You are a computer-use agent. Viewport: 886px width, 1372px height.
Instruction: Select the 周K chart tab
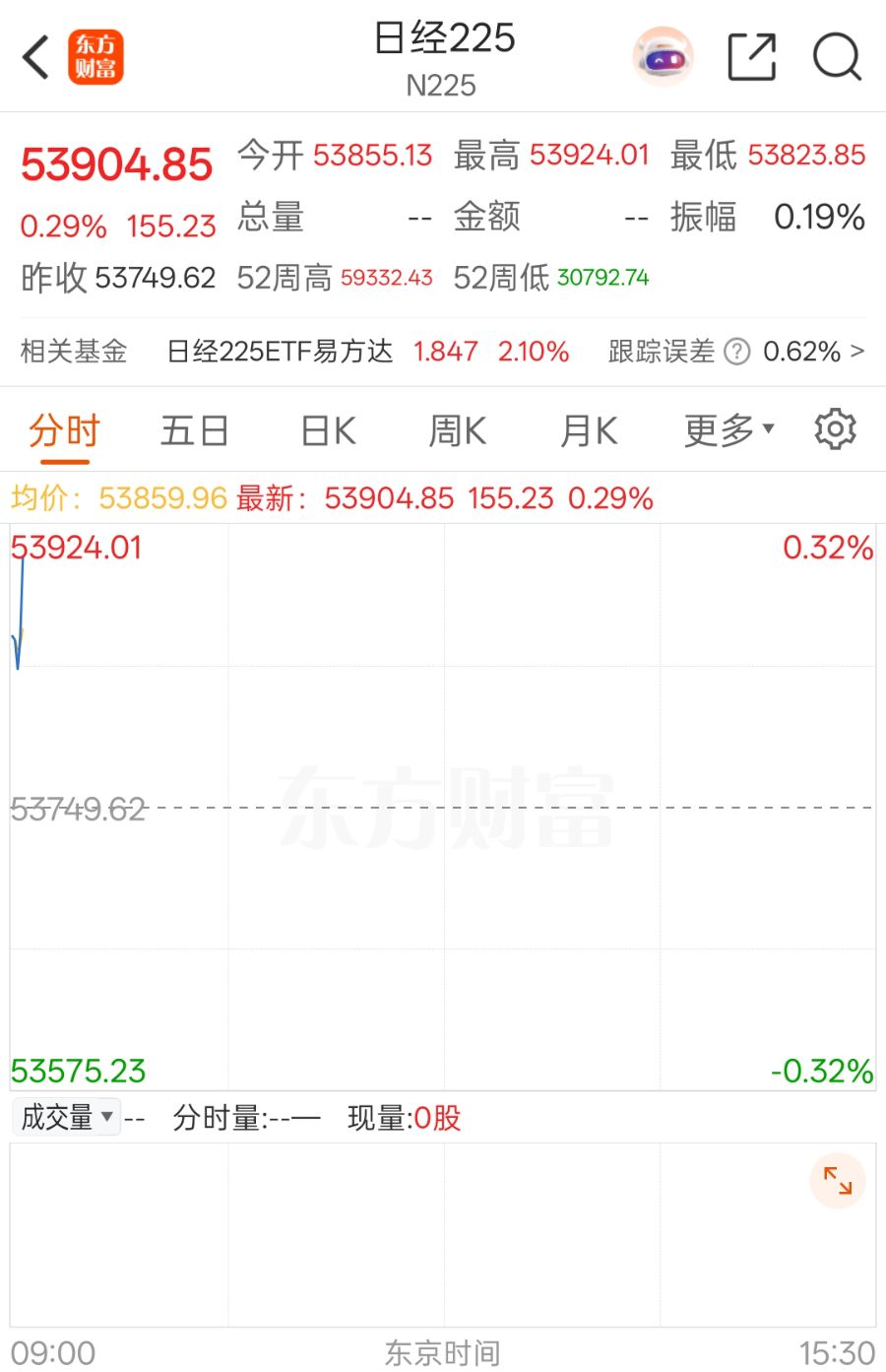[458, 431]
